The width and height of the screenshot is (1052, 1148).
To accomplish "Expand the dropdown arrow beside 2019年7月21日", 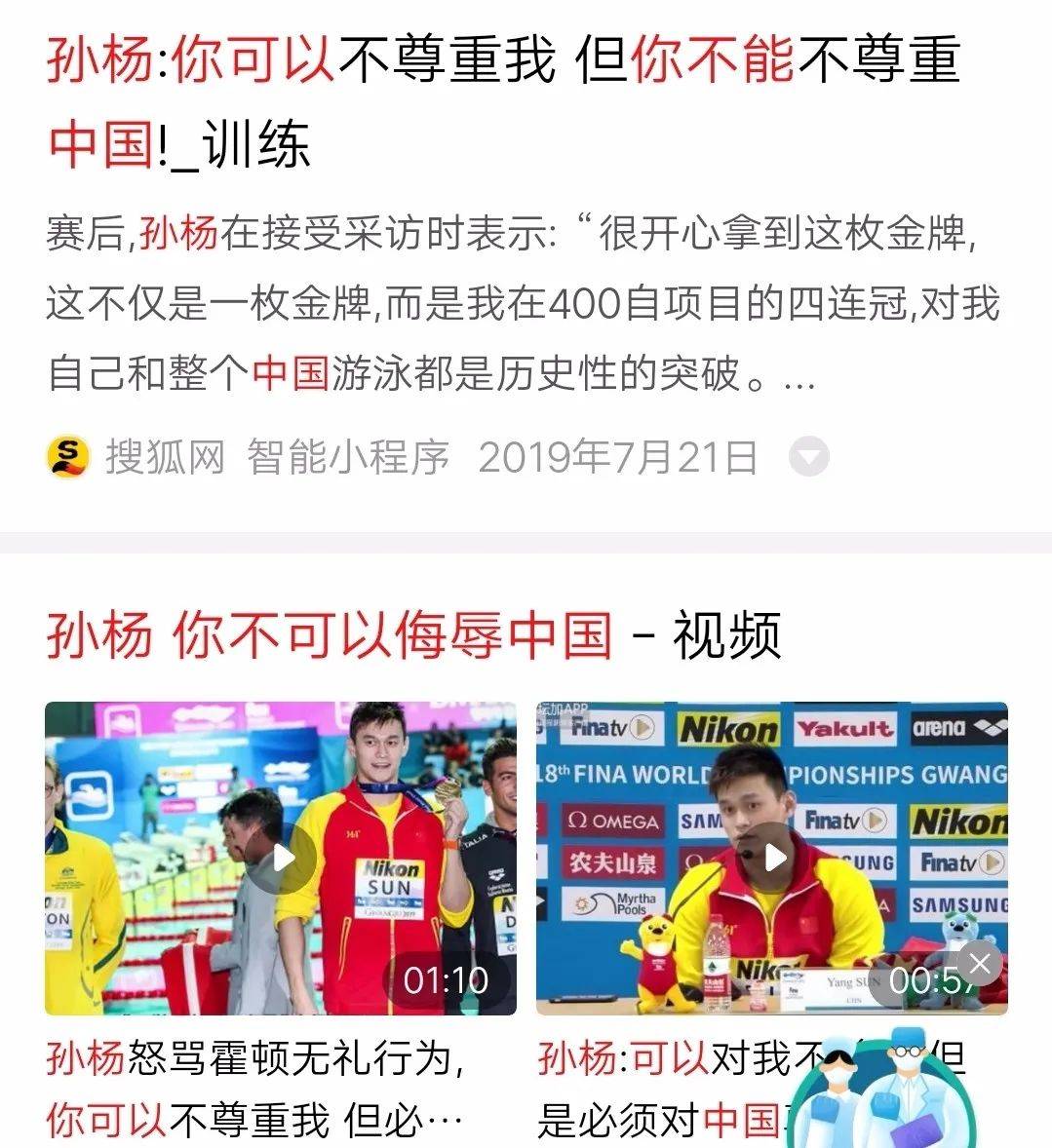I will pyautogui.click(x=808, y=457).
